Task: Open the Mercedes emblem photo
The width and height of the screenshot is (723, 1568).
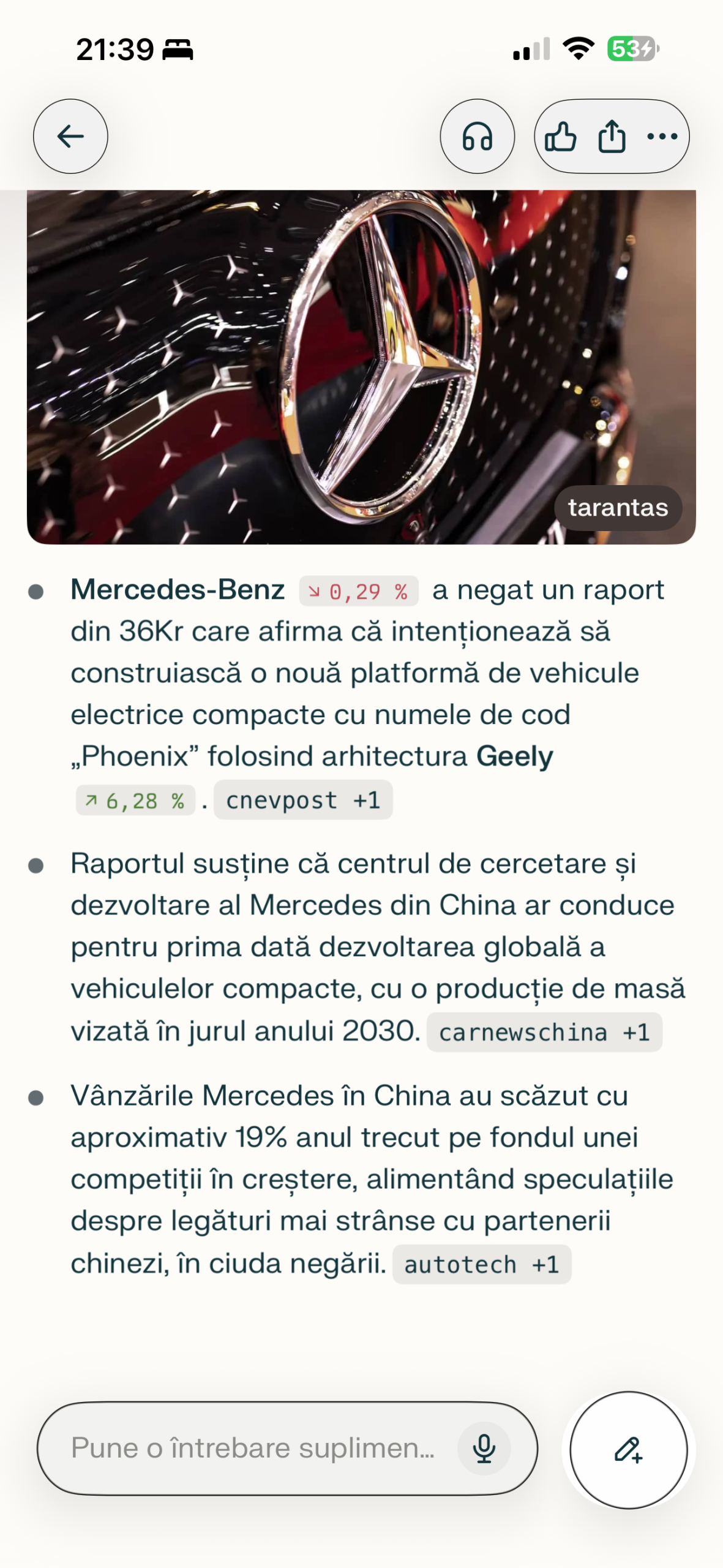Action: [x=361, y=367]
